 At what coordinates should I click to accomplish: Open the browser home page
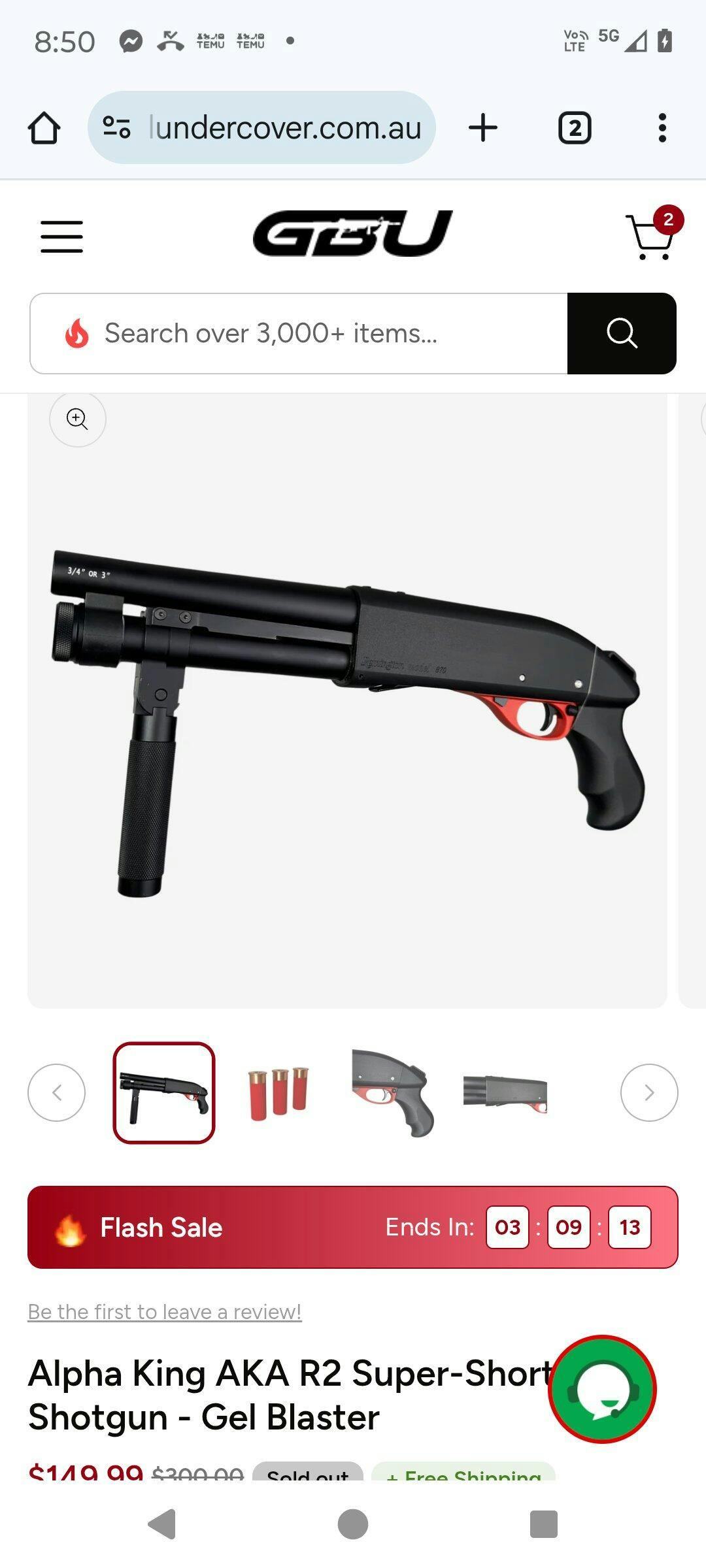44,127
